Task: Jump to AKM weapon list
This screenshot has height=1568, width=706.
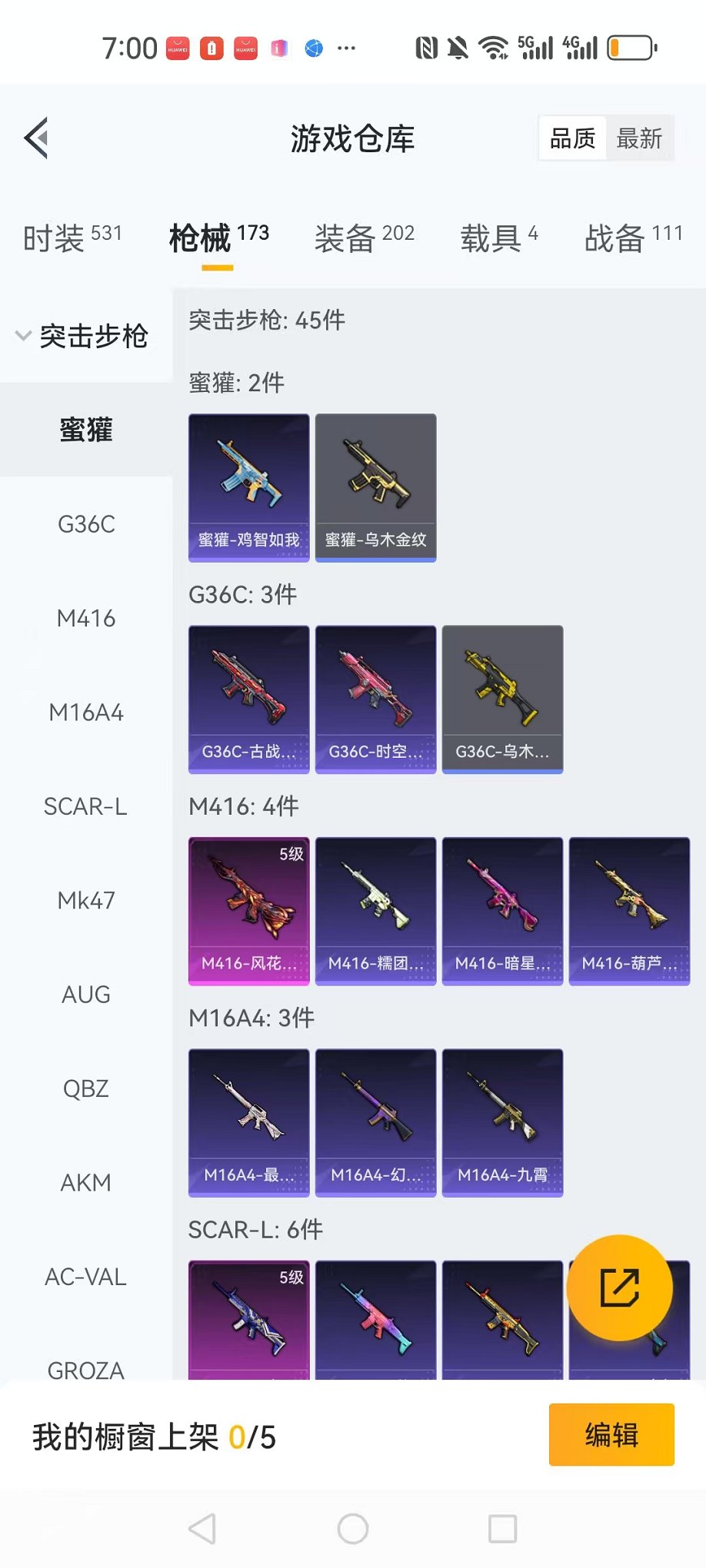Action: tap(86, 1182)
